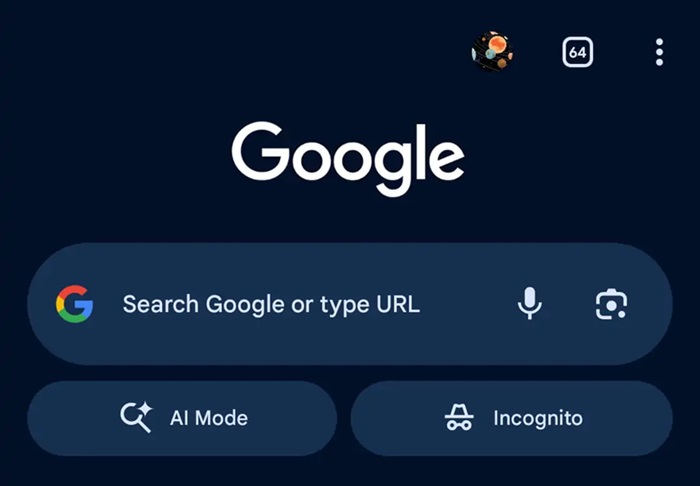Tap the Search Google or type URL box
This screenshot has width=700, height=486.
(x=270, y=304)
